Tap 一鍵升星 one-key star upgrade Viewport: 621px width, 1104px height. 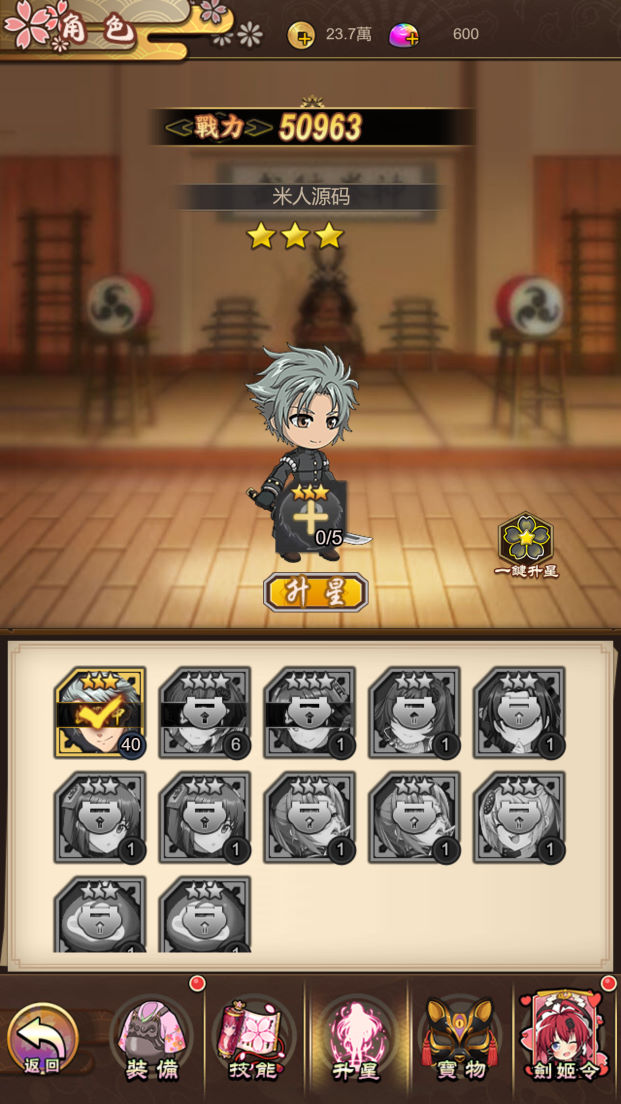[526, 545]
